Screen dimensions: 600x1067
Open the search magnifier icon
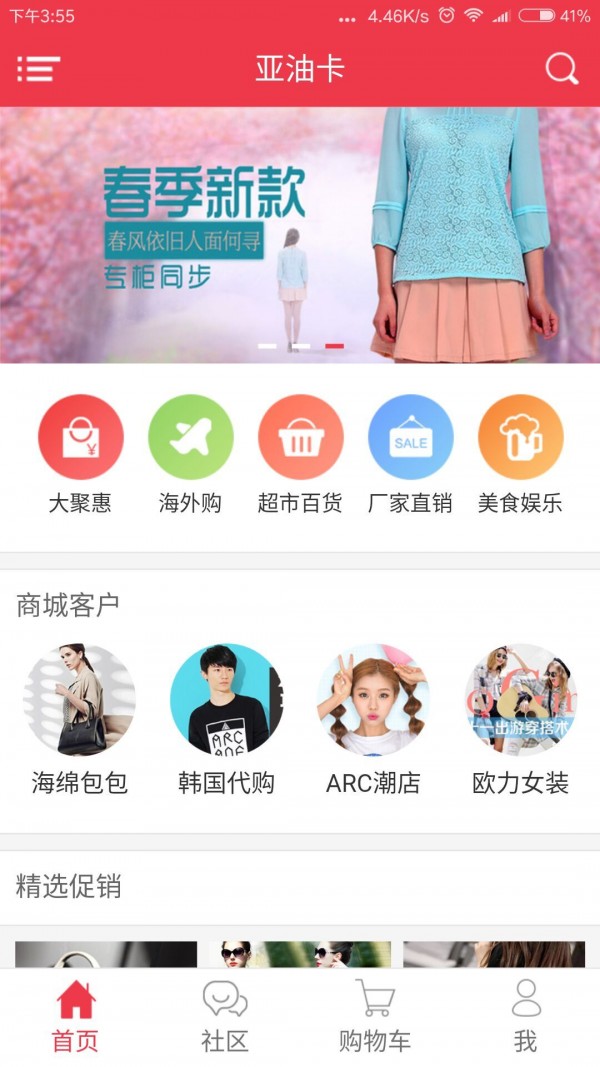561,69
